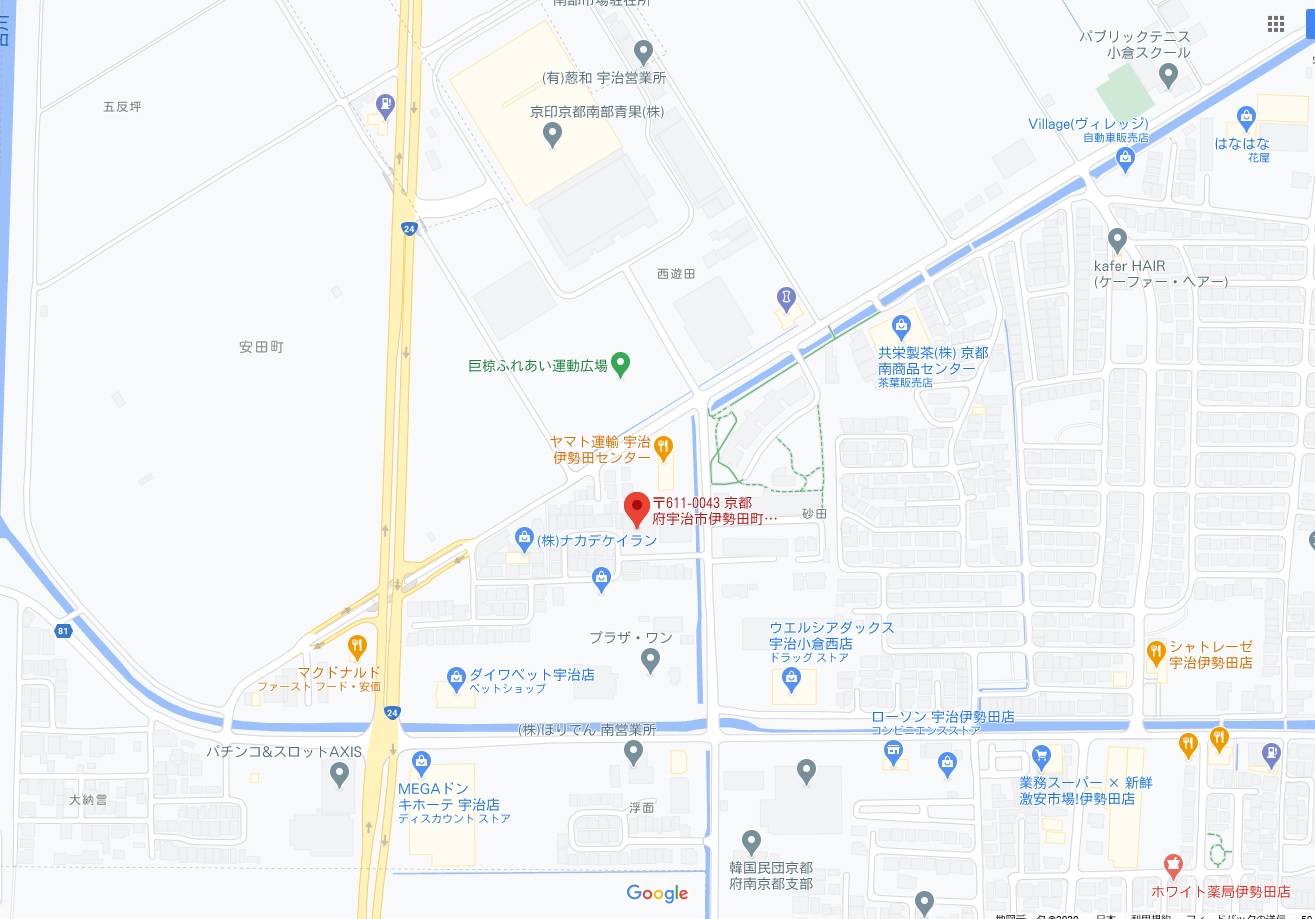Tap the プラザ・ワン place marker

tap(650, 660)
